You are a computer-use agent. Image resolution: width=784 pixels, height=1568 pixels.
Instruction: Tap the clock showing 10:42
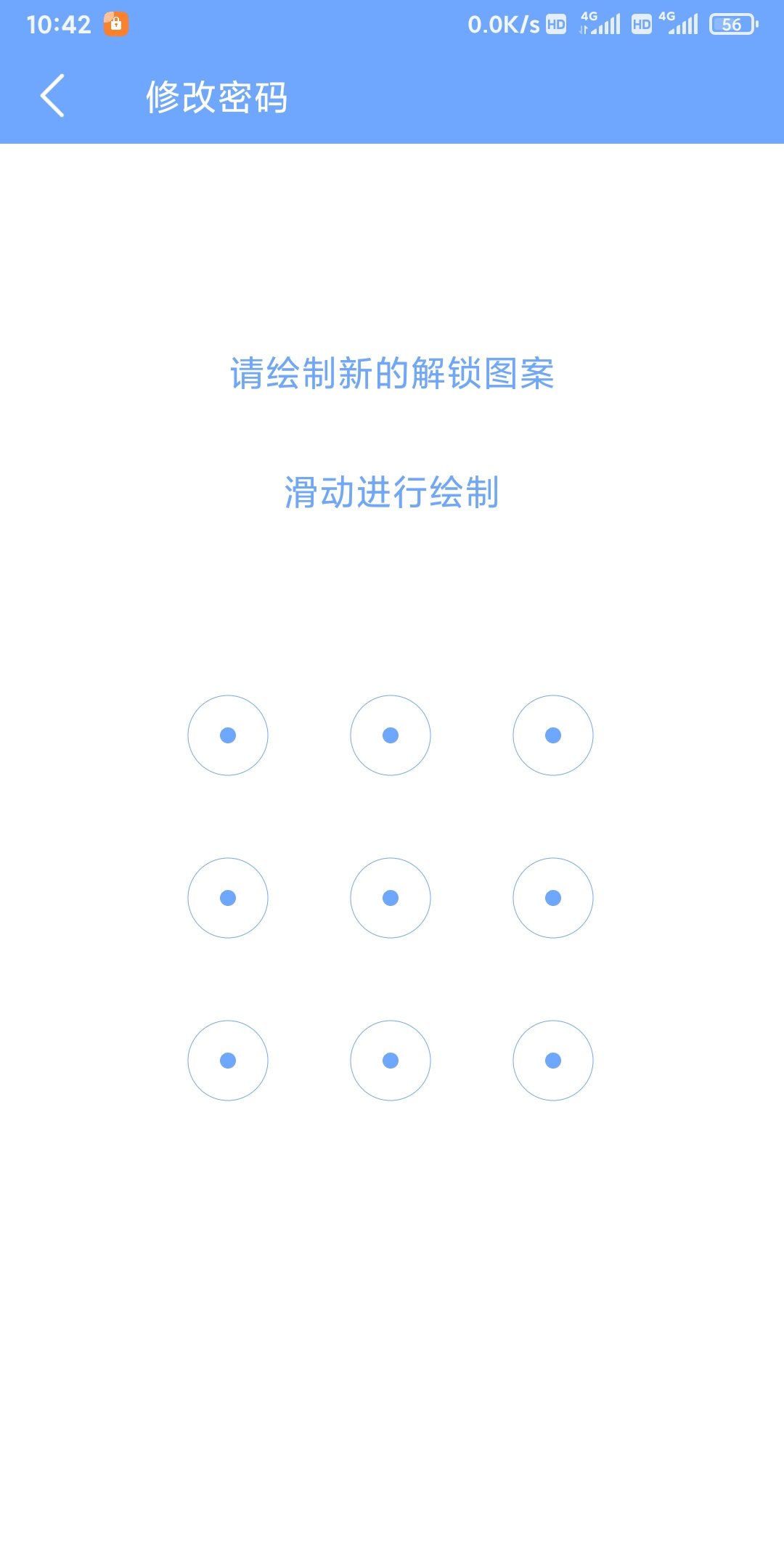pos(58,24)
